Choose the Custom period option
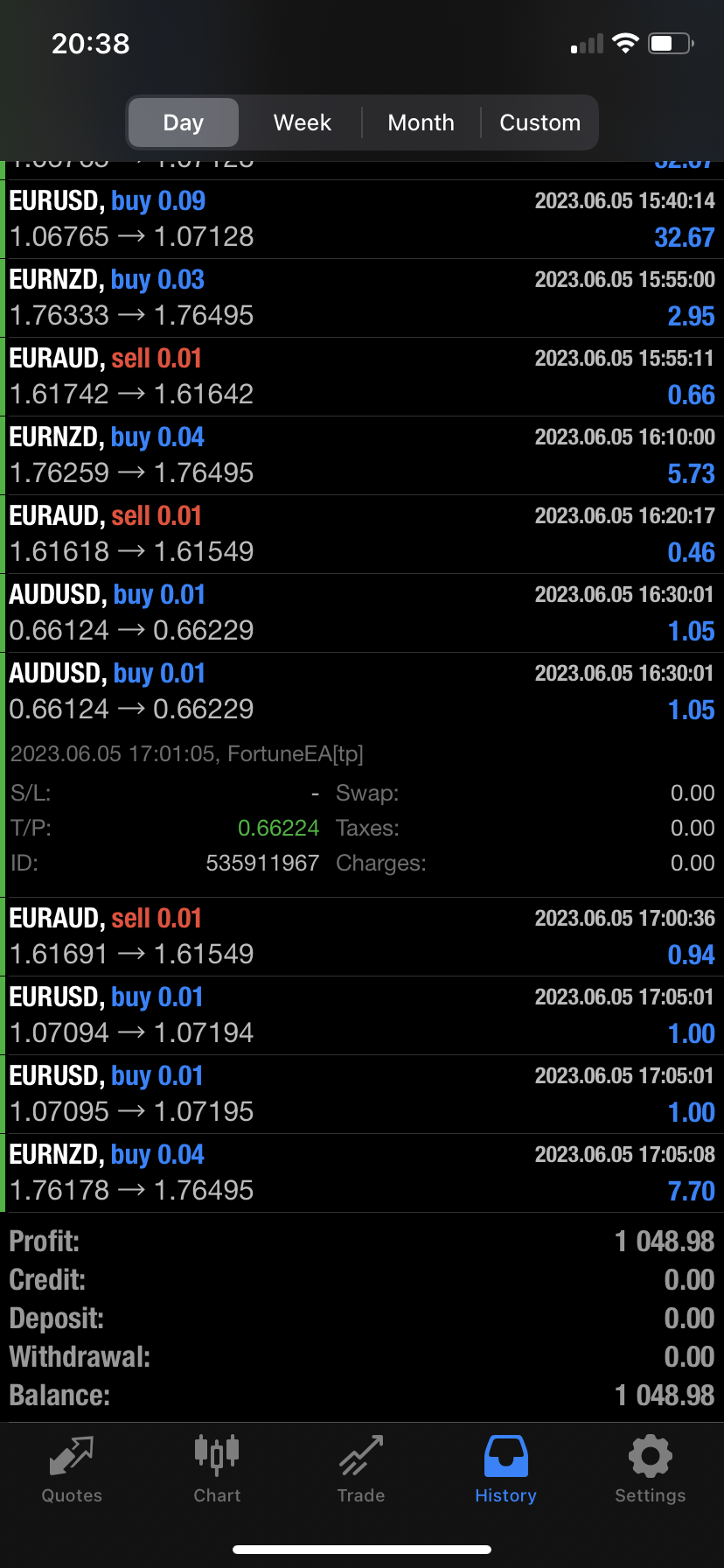The height and width of the screenshot is (1568, 724). point(540,122)
